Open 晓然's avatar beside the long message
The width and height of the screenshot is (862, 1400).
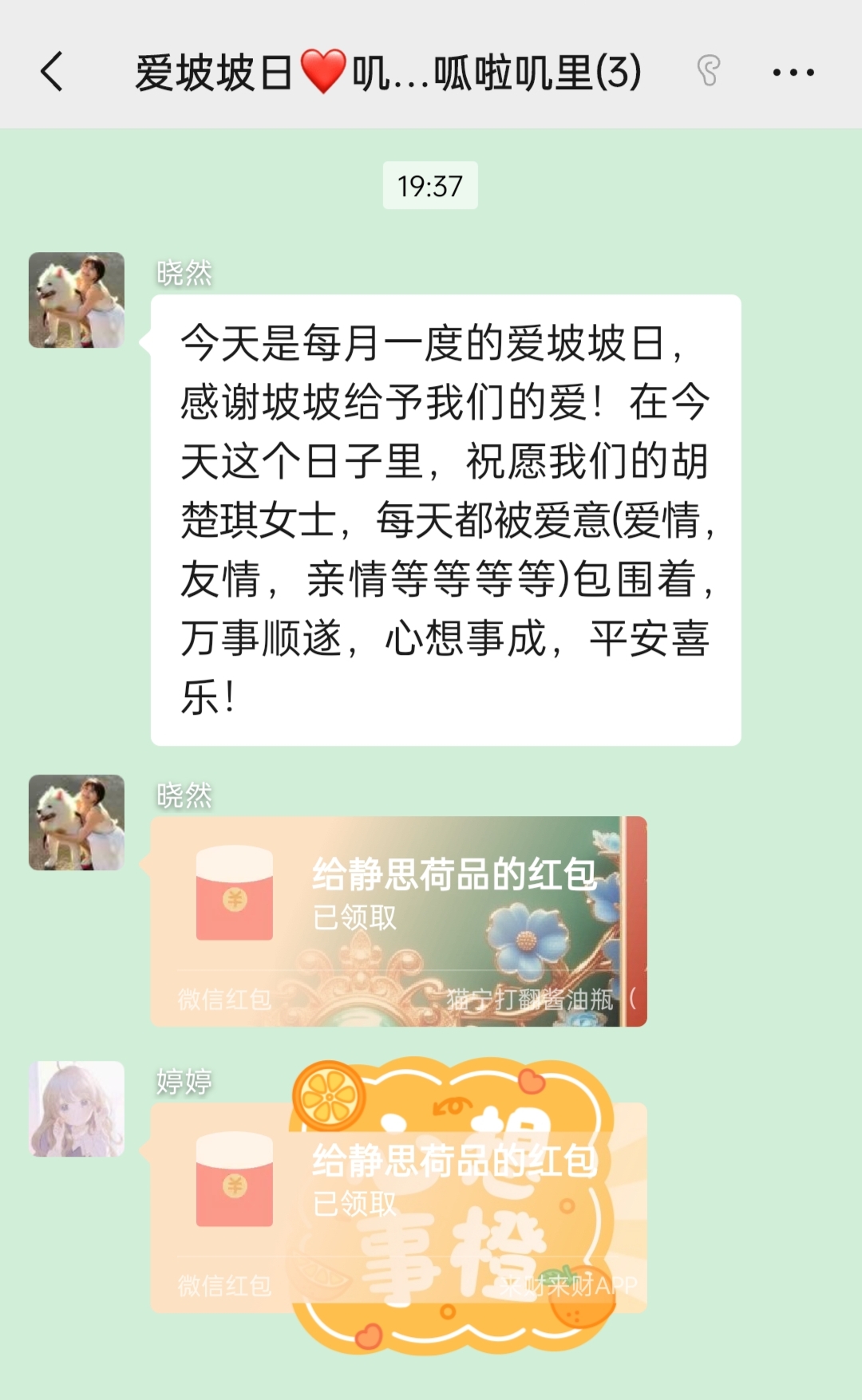[77, 301]
